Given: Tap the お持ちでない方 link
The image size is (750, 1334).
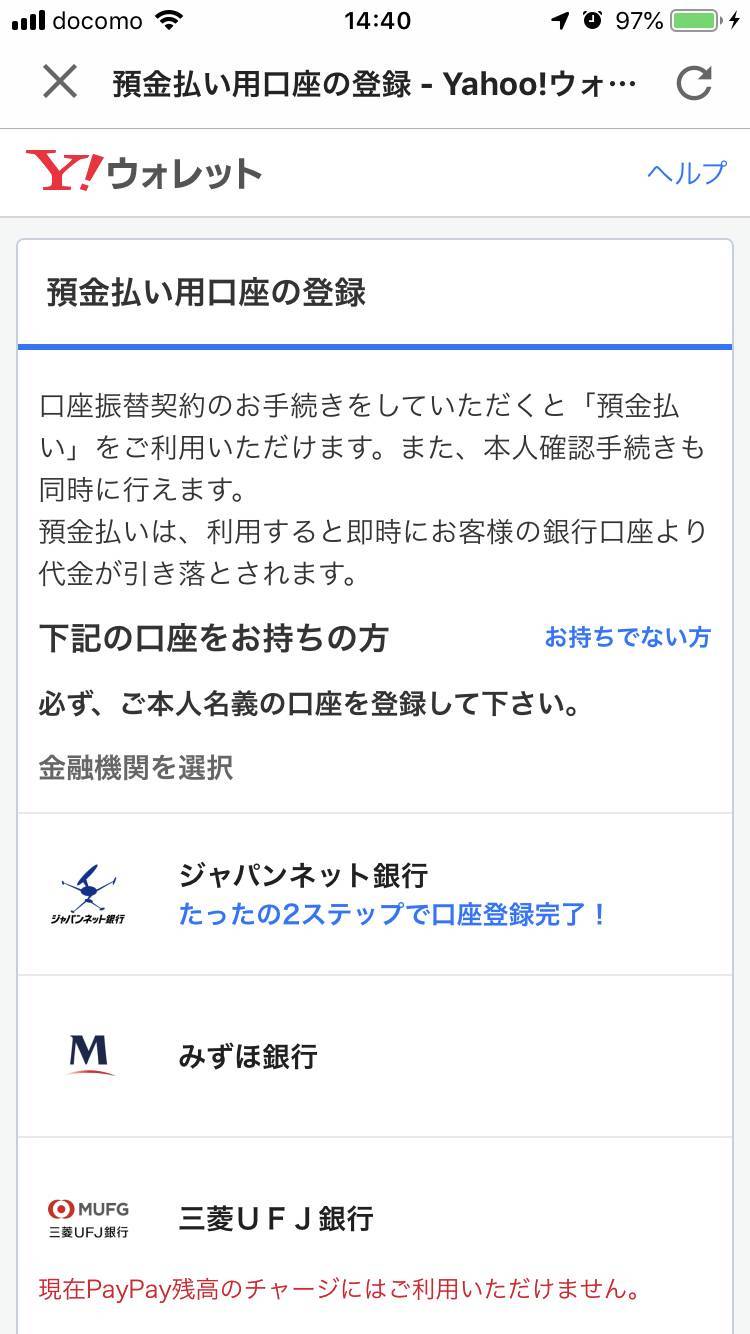Looking at the screenshot, I should pyautogui.click(x=627, y=637).
